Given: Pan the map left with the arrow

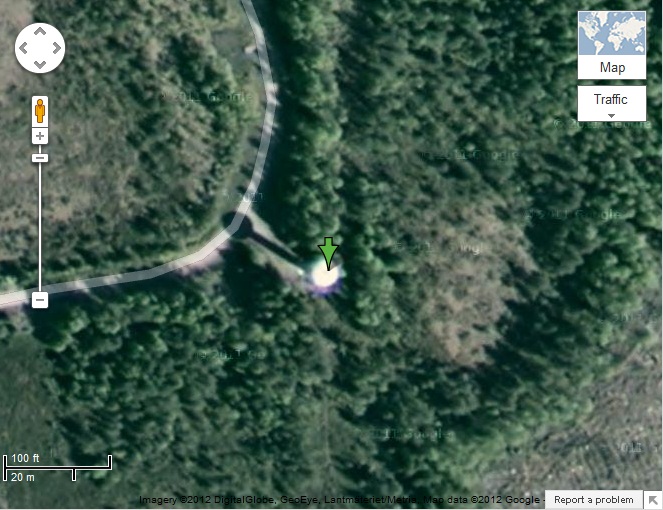Looking at the screenshot, I should [x=24, y=47].
